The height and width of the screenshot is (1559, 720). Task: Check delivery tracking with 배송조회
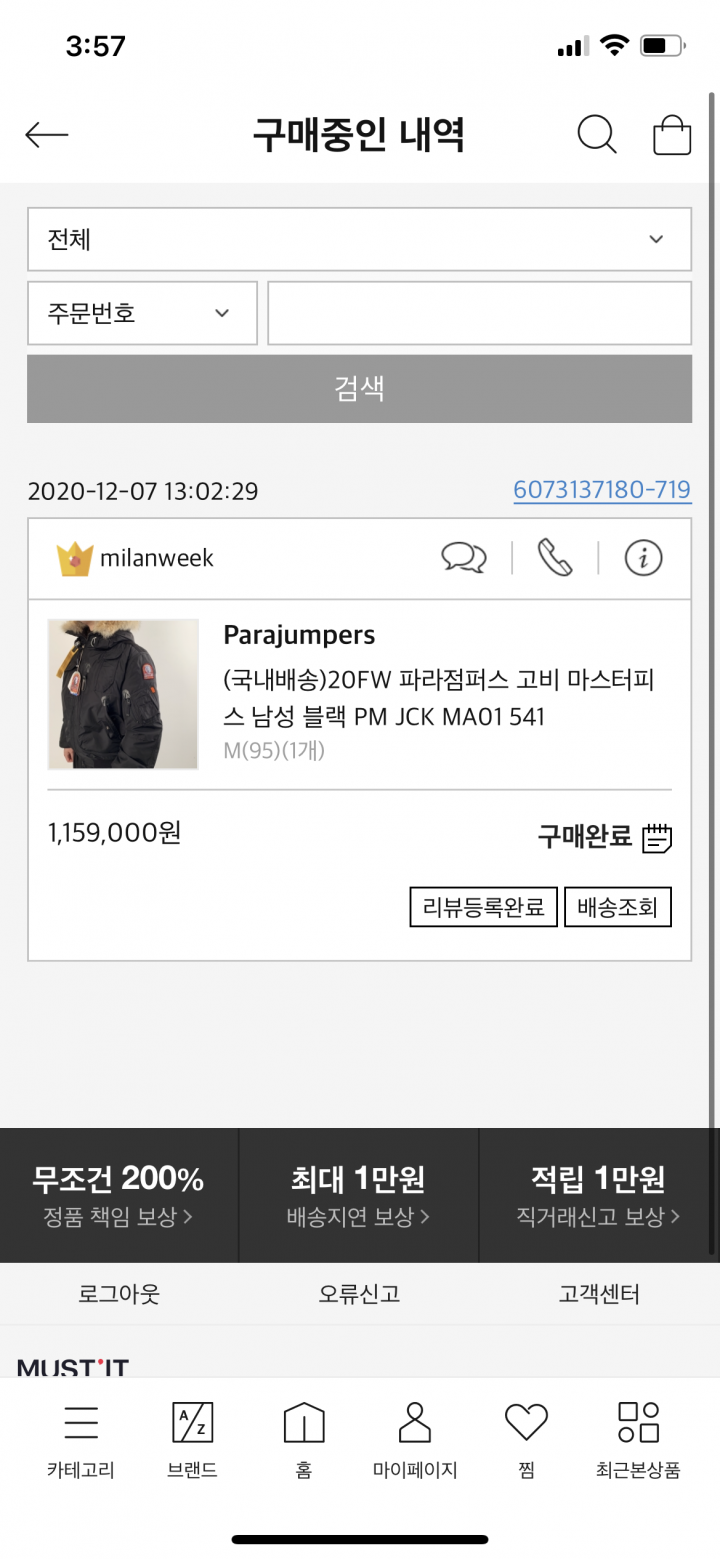pyautogui.click(x=617, y=907)
